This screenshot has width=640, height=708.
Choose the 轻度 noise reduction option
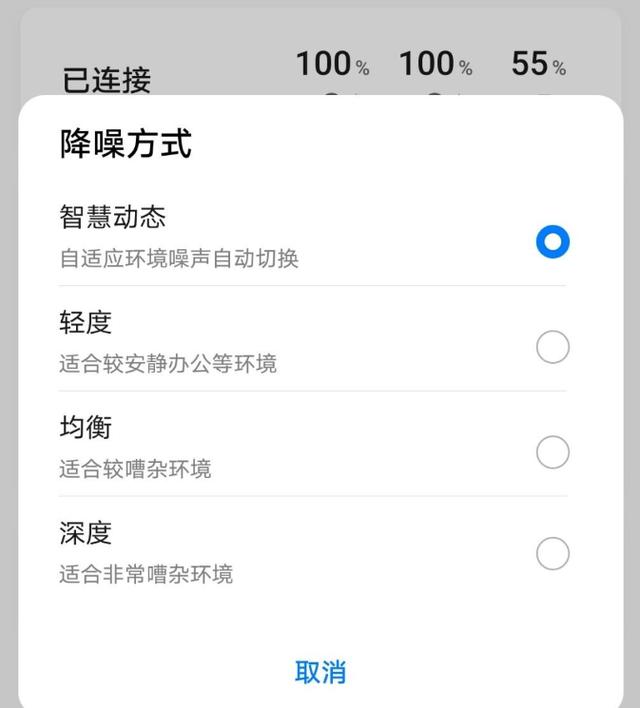552,347
